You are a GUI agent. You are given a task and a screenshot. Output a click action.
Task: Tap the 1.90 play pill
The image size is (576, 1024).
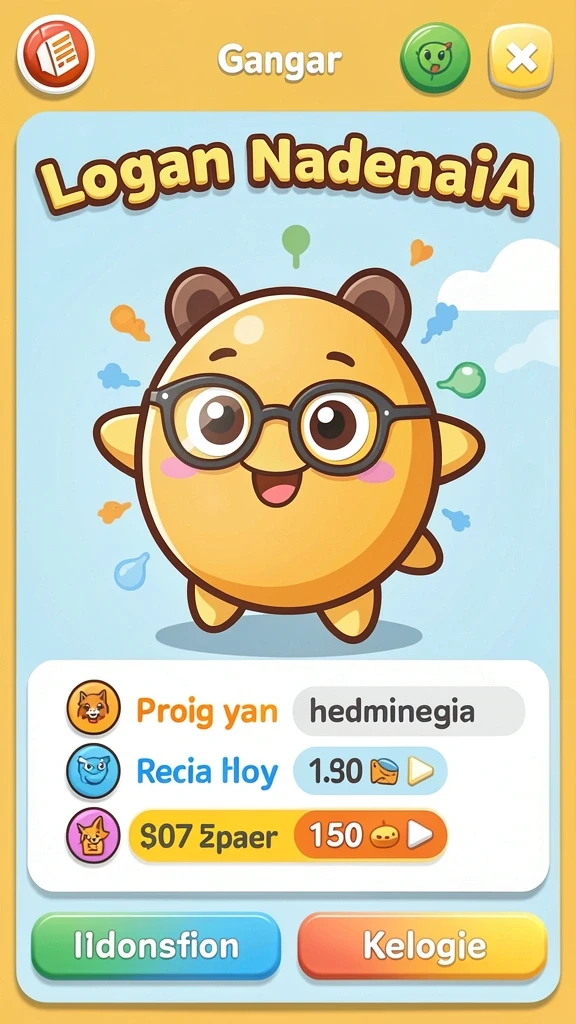pyautogui.click(x=370, y=771)
